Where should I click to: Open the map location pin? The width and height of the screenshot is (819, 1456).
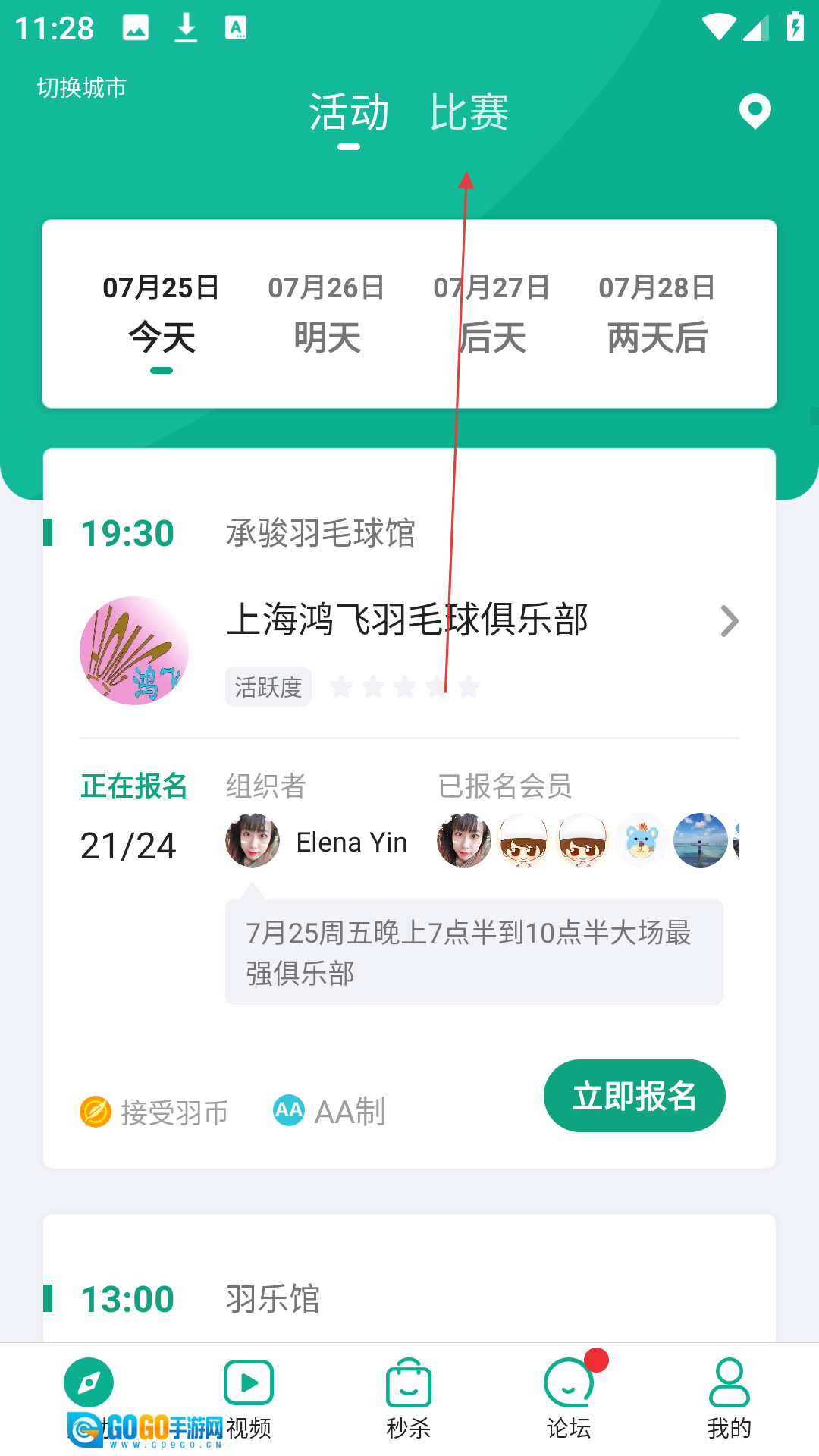point(755,111)
